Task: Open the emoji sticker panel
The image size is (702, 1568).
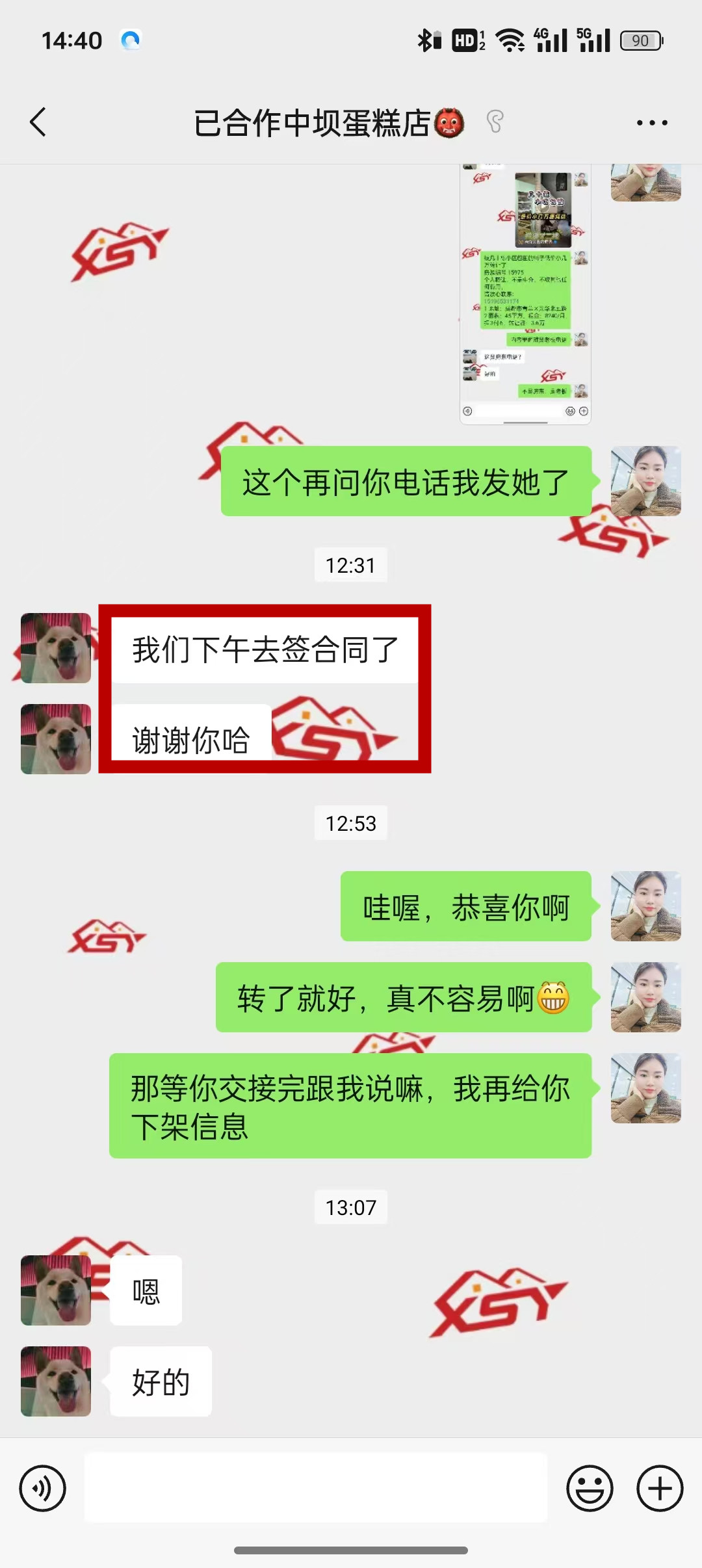Action: point(590,1488)
